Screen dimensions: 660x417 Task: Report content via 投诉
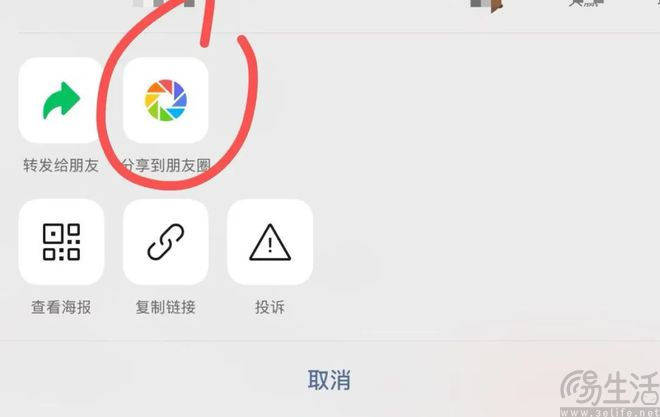(269, 242)
